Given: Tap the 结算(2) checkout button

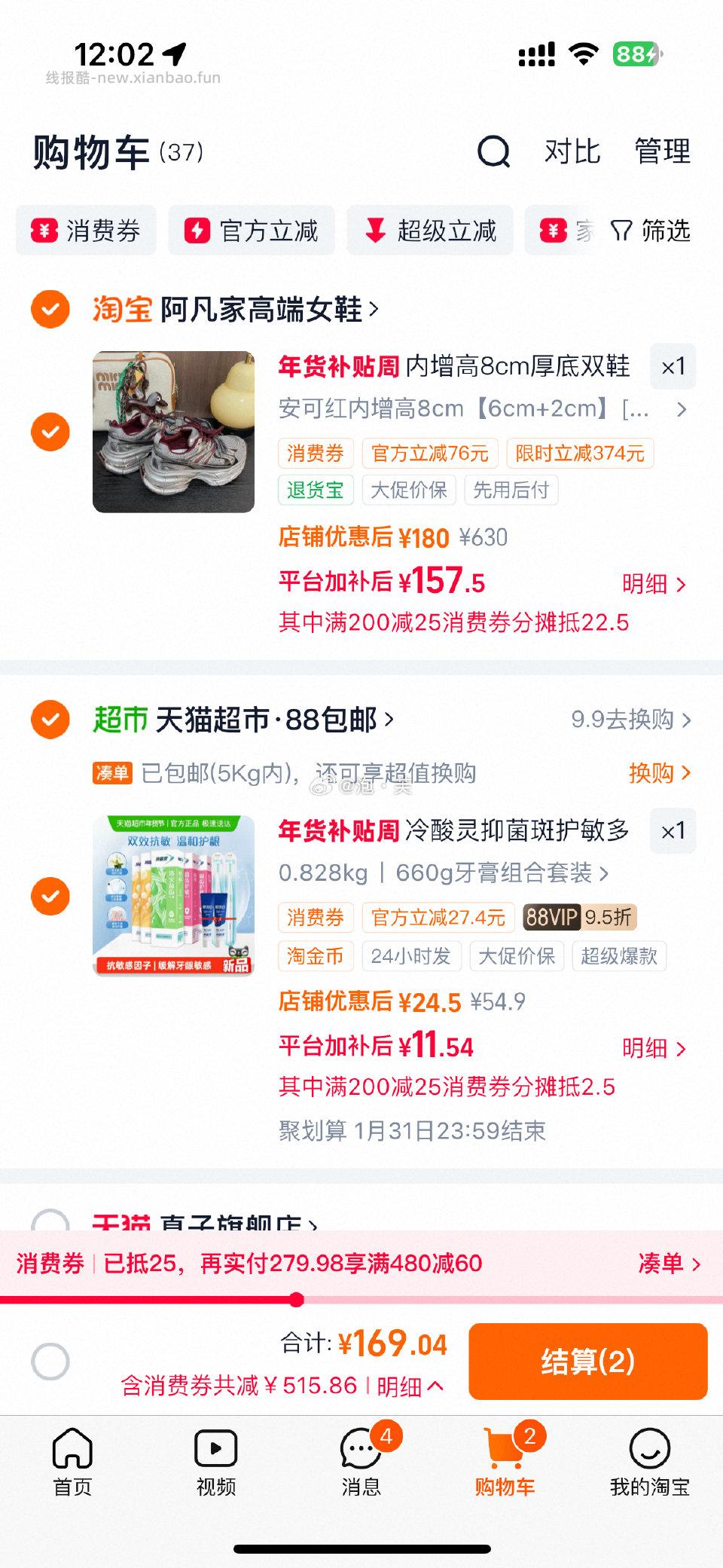Looking at the screenshot, I should click(x=587, y=1361).
